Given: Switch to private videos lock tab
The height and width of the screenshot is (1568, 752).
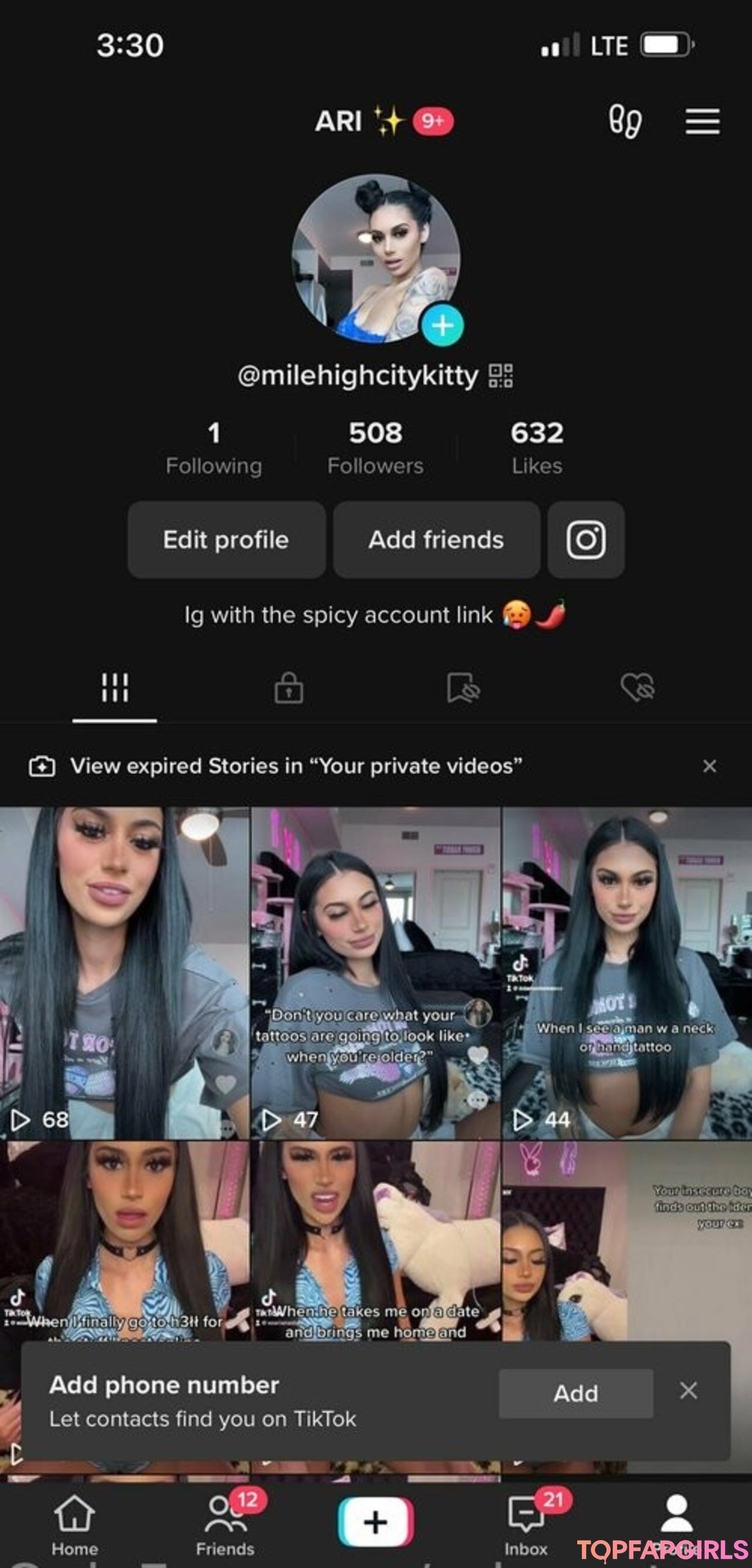Looking at the screenshot, I should pos(288,688).
